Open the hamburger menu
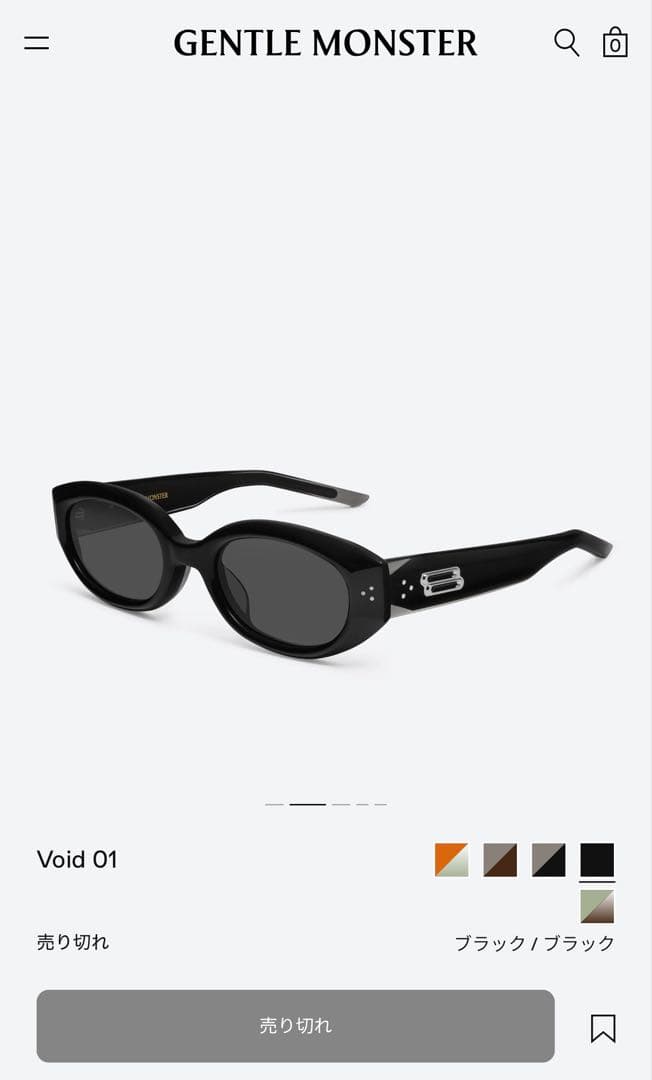The height and width of the screenshot is (1080, 652). (37, 43)
